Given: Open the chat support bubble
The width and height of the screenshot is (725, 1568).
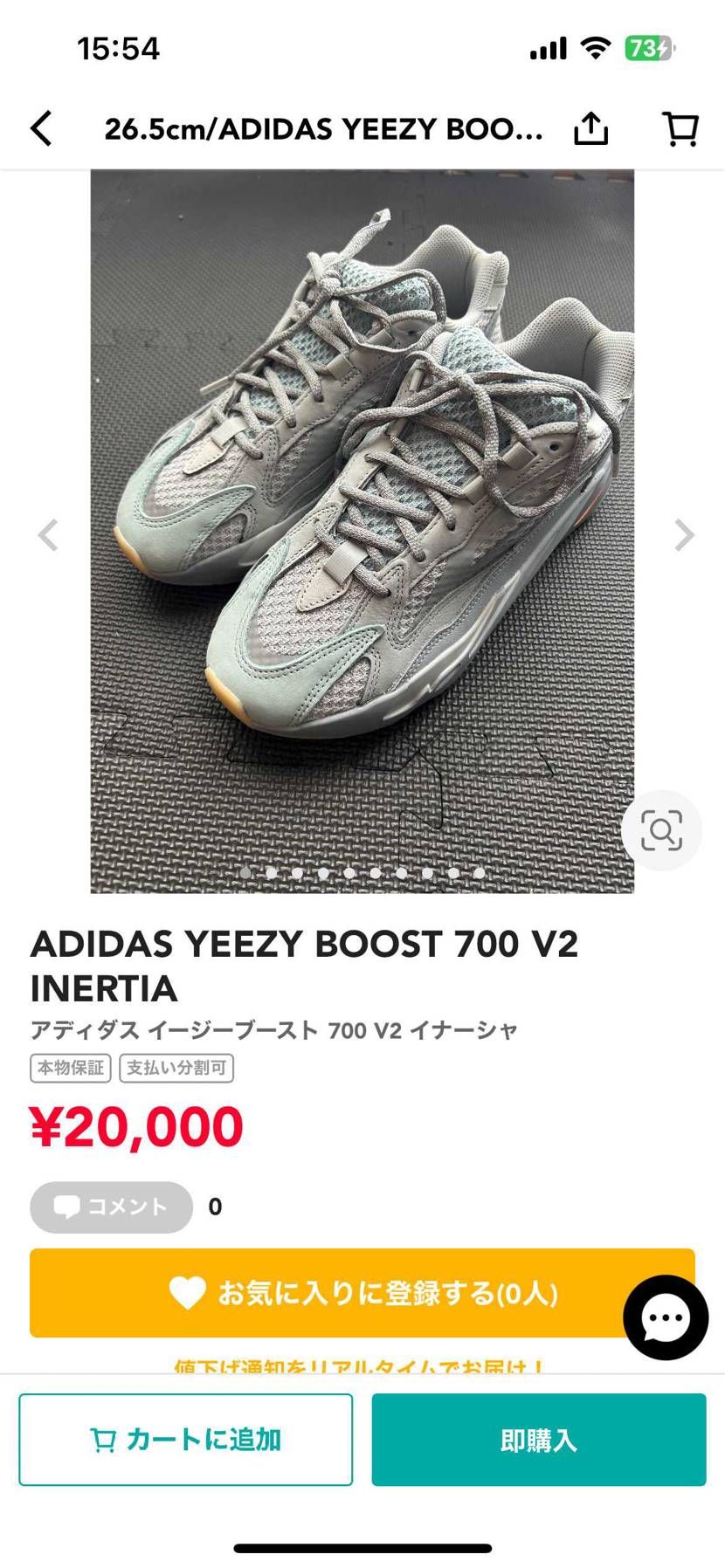Looking at the screenshot, I should click(666, 1317).
